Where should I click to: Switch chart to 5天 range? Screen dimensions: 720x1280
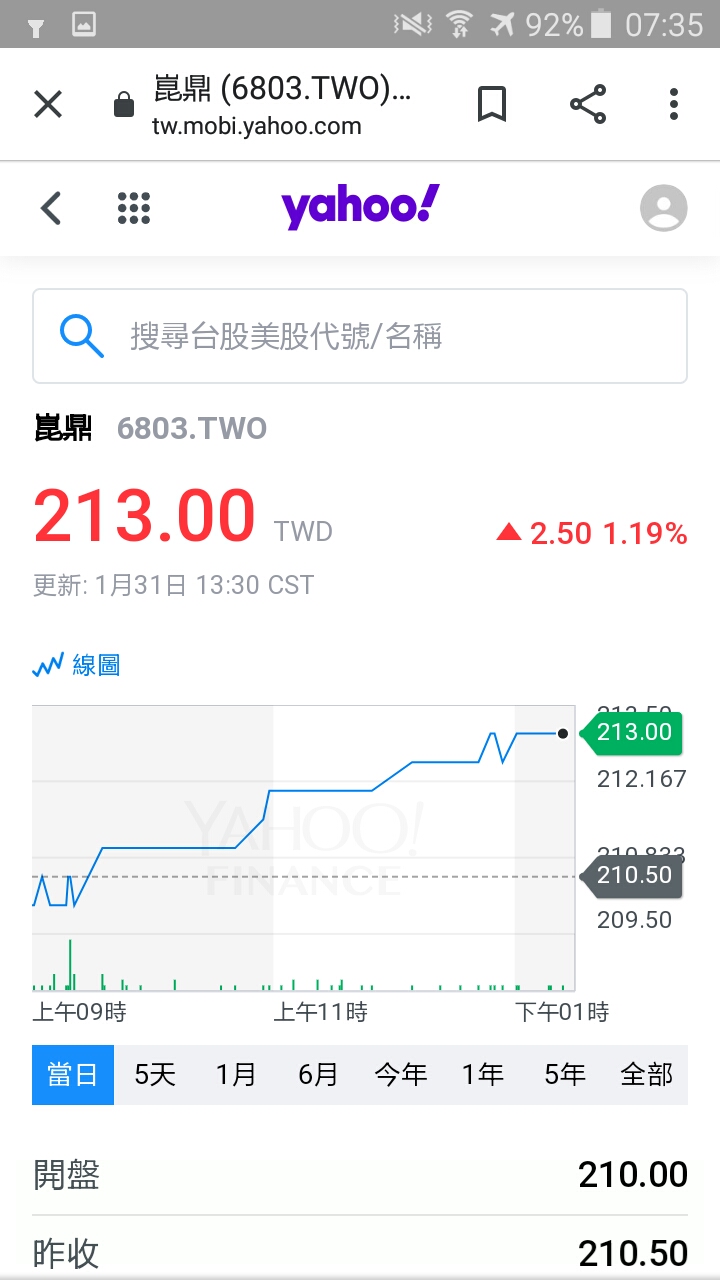tap(155, 1075)
